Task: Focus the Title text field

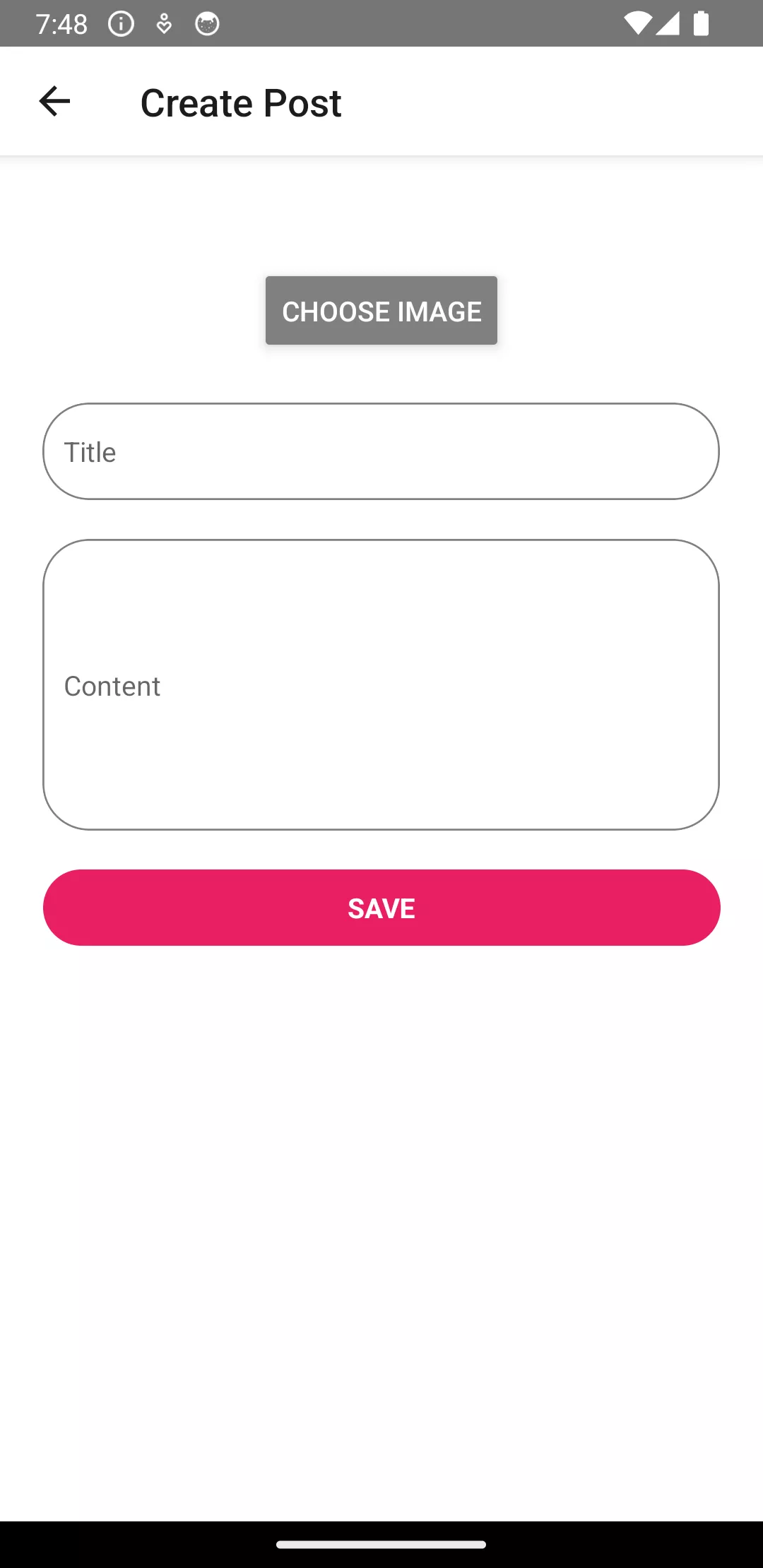Action: tap(381, 451)
